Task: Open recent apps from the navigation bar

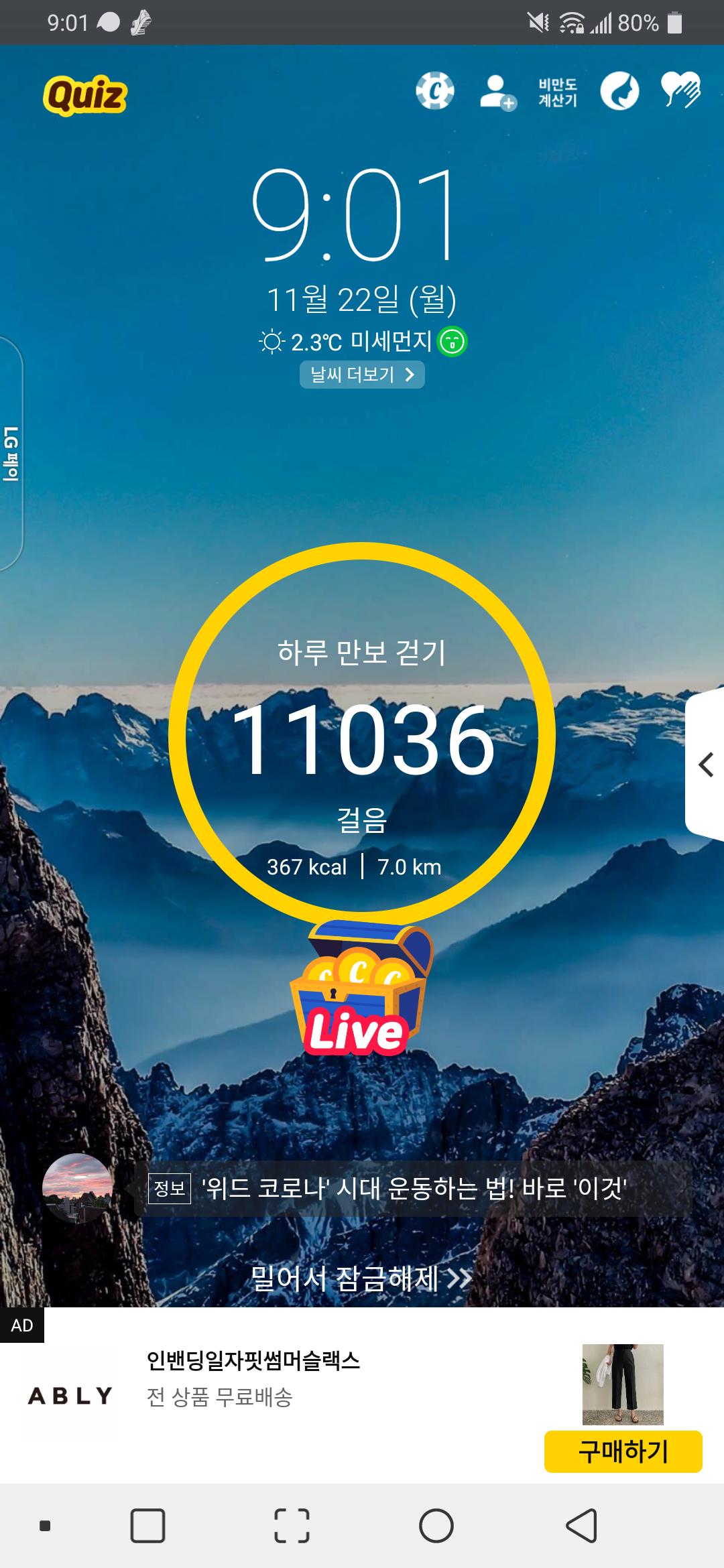Action: coord(148,1526)
